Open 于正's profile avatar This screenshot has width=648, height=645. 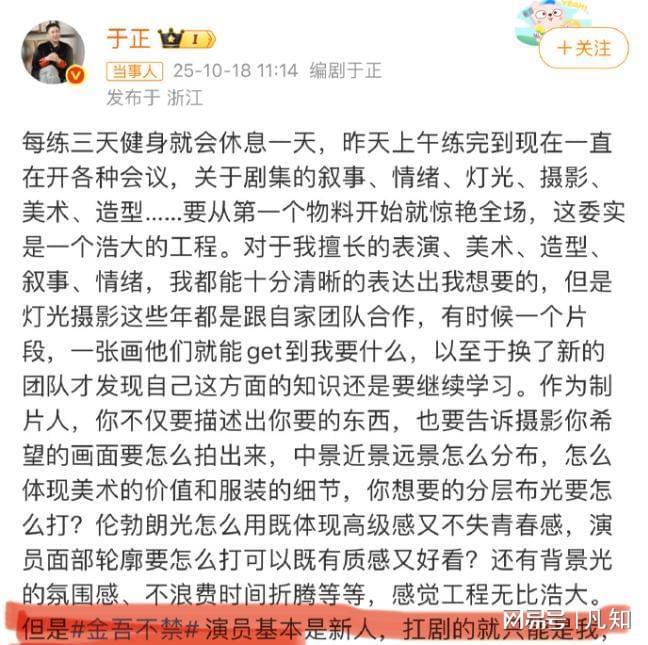(x=54, y=53)
